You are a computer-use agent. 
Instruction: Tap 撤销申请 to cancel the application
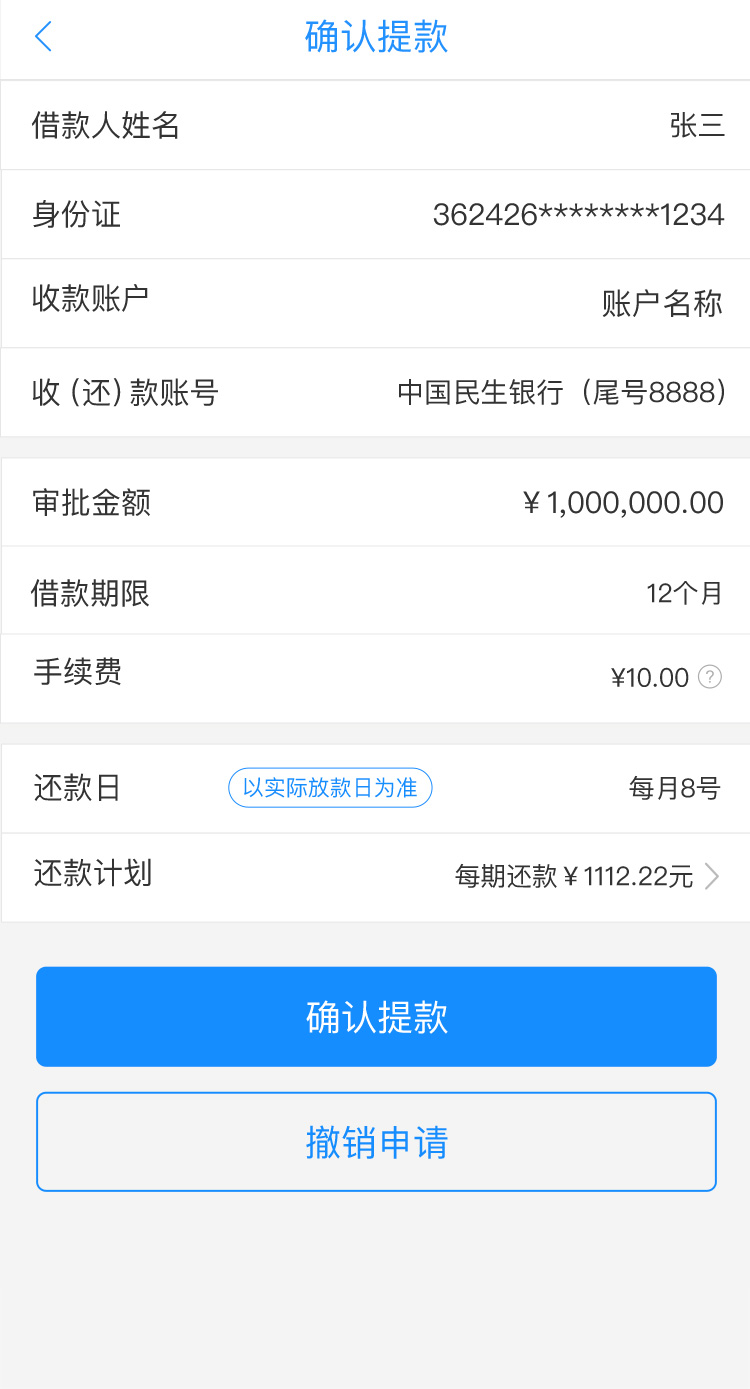376,1142
